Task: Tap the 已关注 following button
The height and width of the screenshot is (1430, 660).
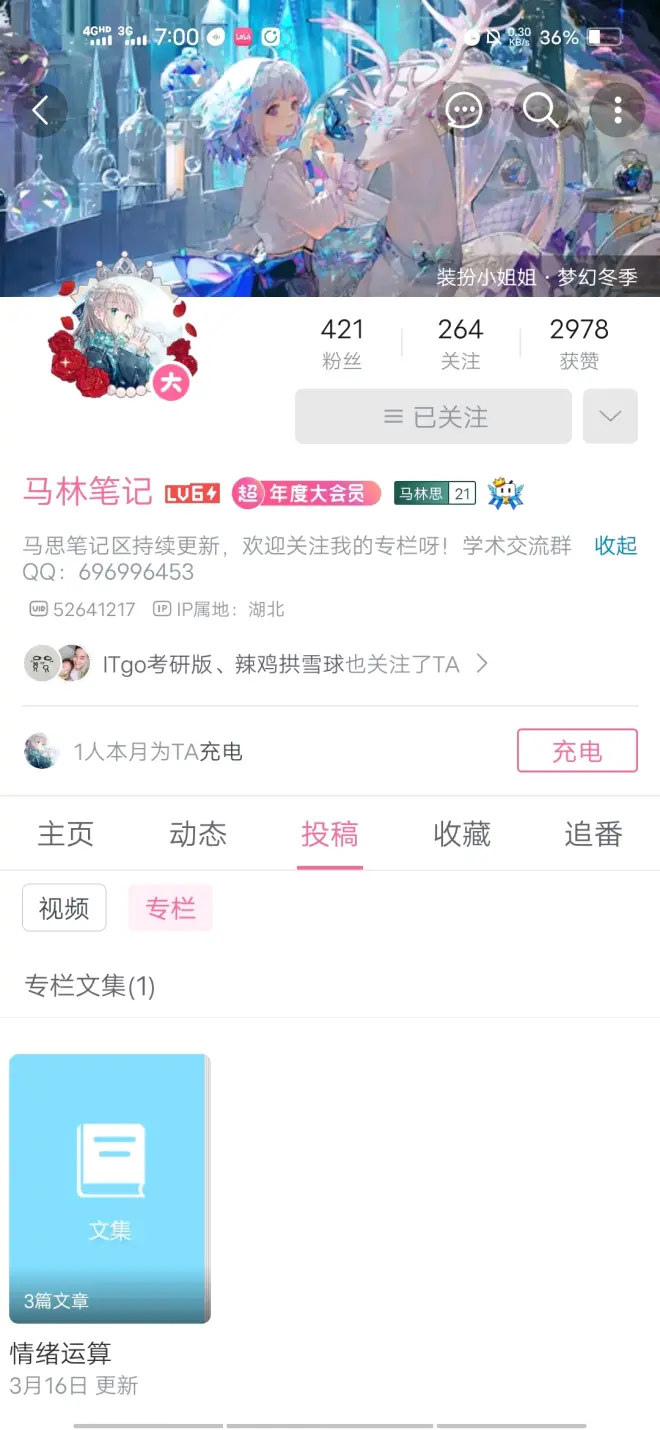Action: point(433,417)
